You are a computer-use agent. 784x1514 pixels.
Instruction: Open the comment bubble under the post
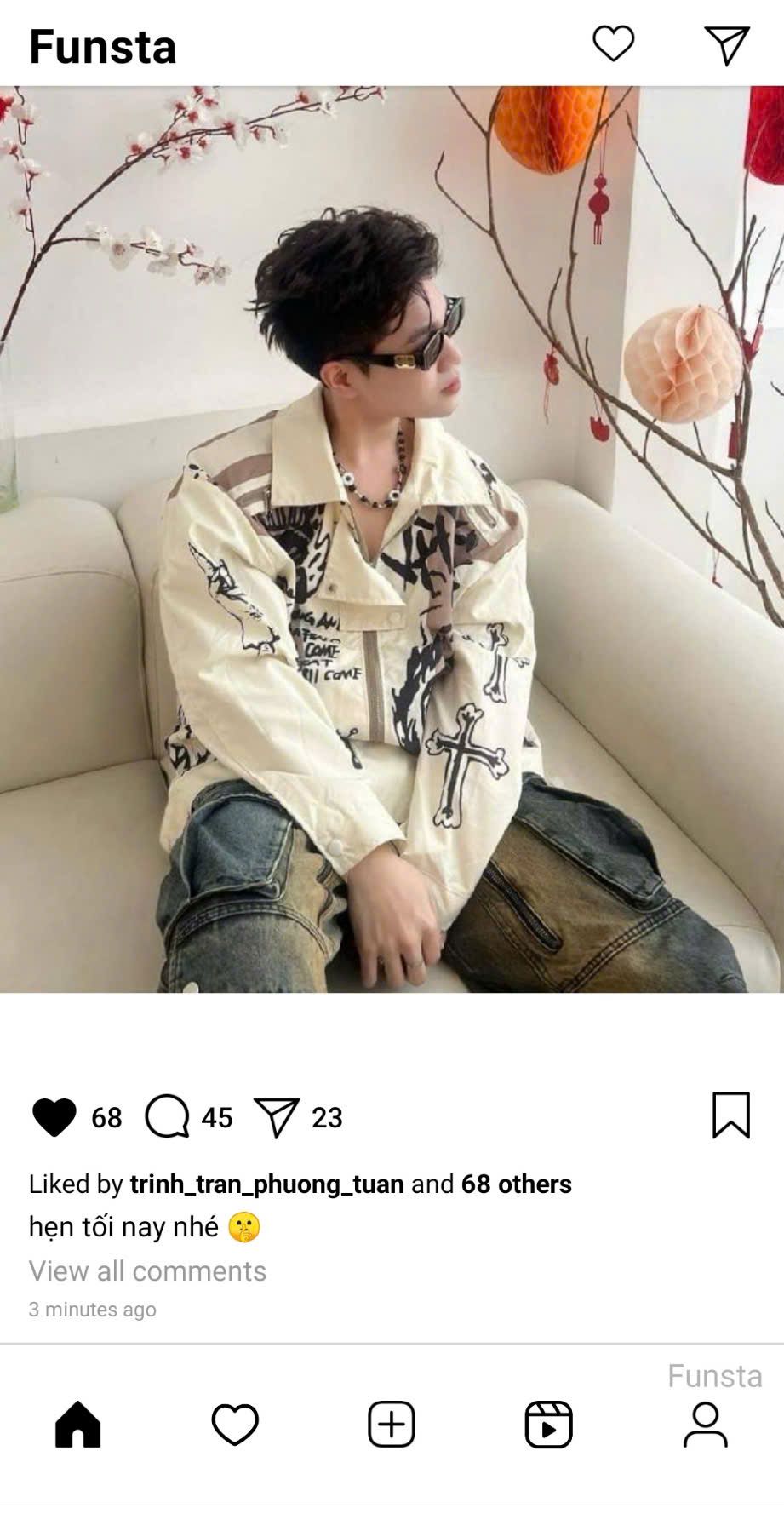pyautogui.click(x=167, y=1116)
